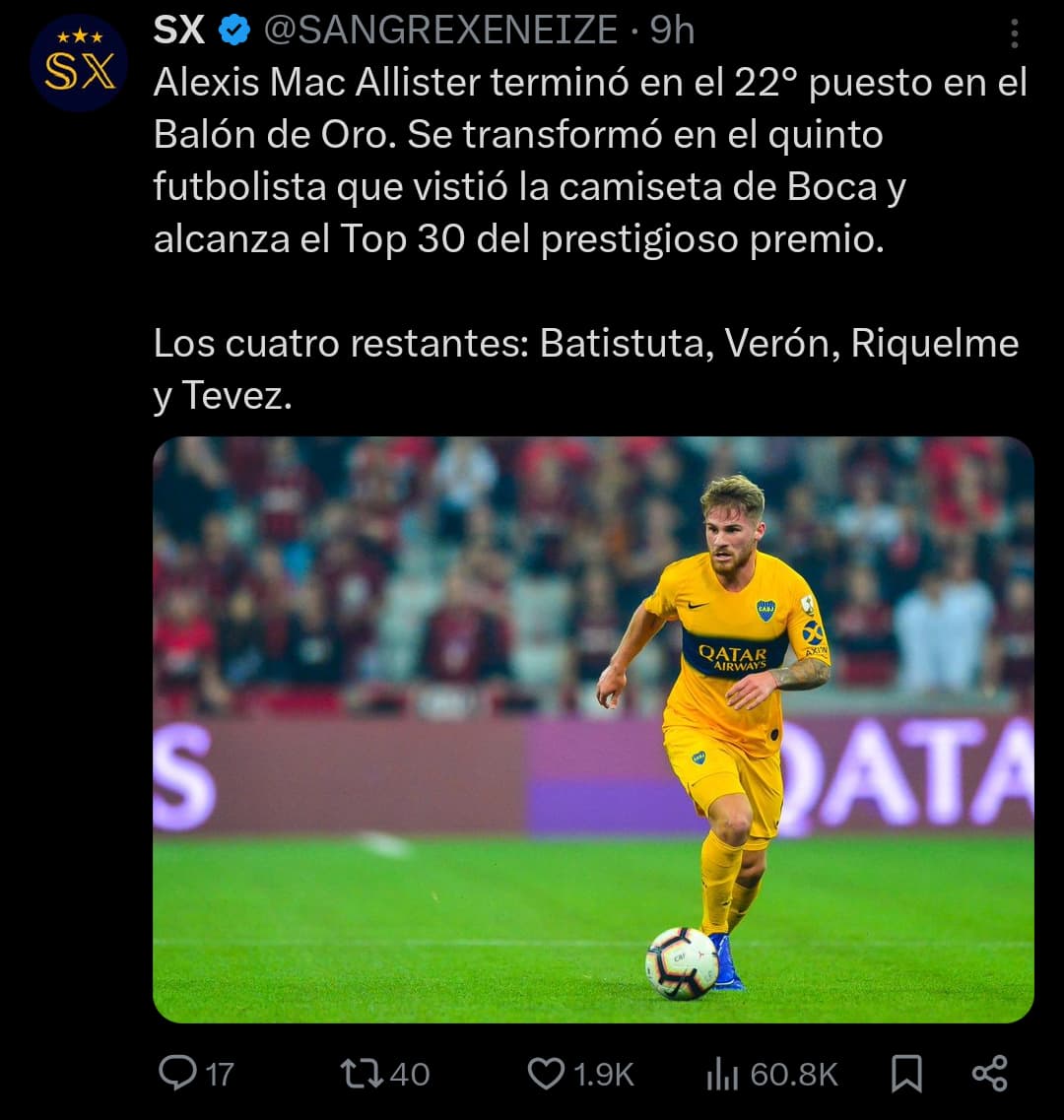Open the @SANGREXENEIZE profile handle
Screen dimensions: 1064x1120
439,31
